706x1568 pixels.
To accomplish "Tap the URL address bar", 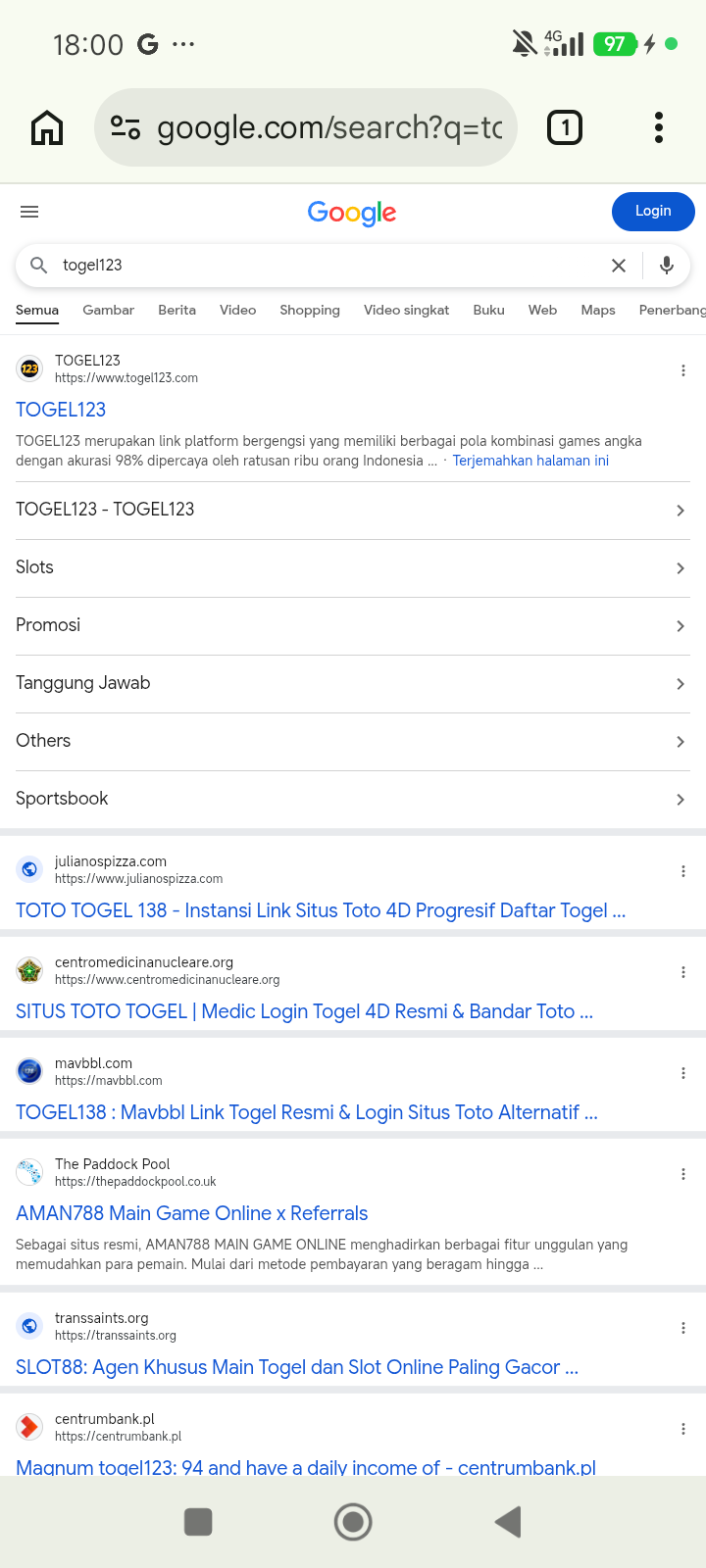I will [x=306, y=127].
